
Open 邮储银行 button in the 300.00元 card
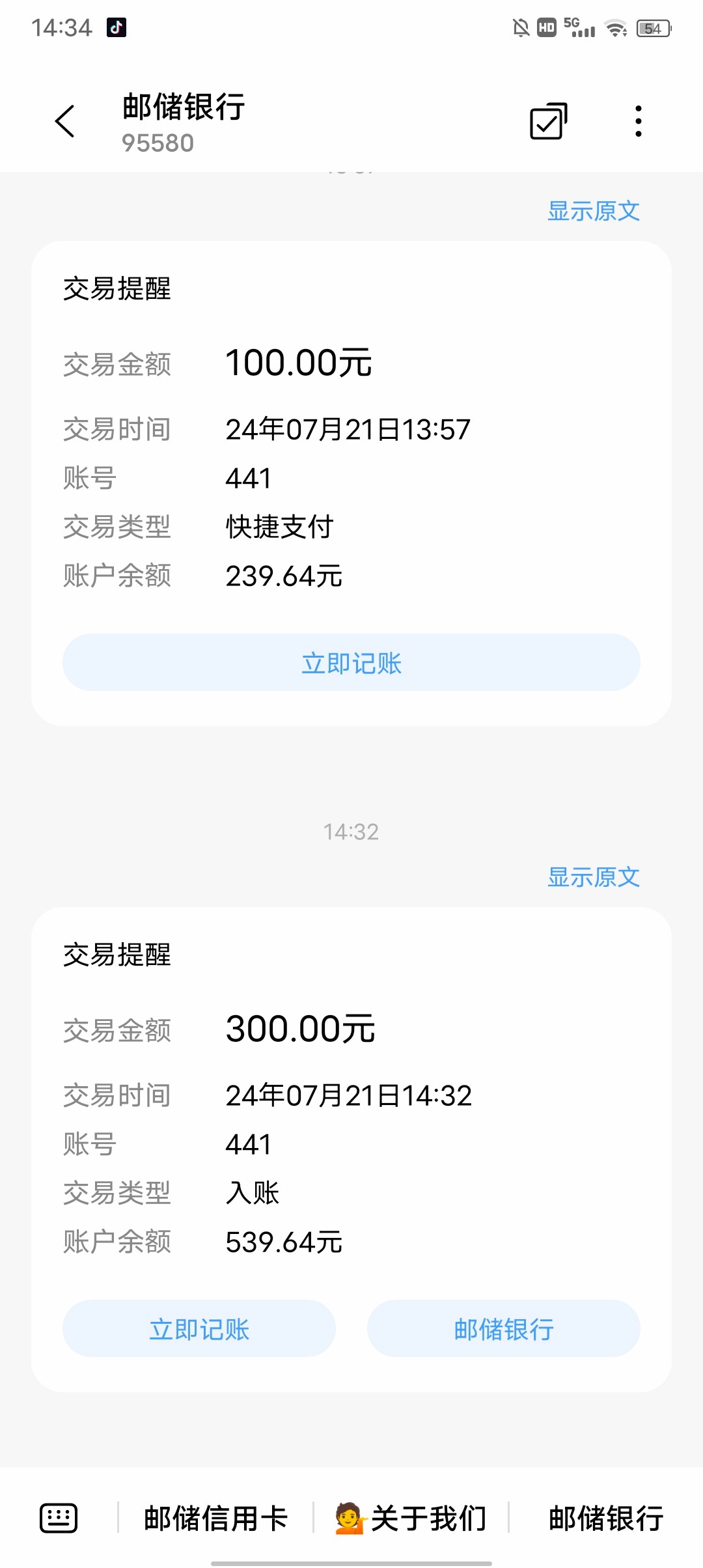(504, 1329)
